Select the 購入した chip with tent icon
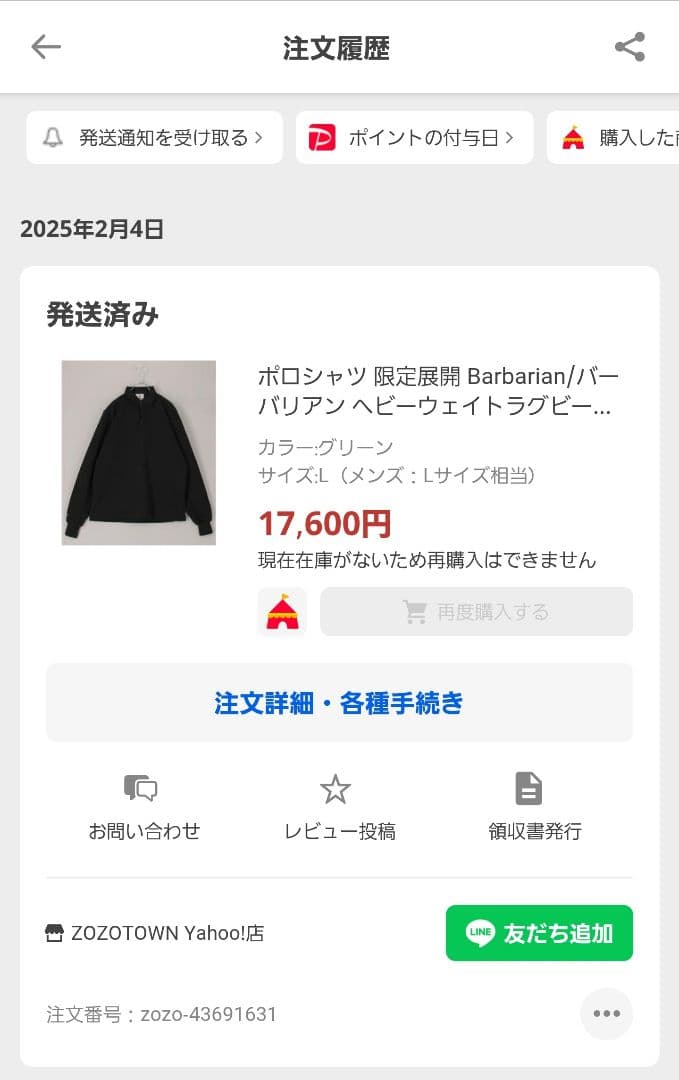Viewport: 679px width, 1080px height. click(615, 138)
